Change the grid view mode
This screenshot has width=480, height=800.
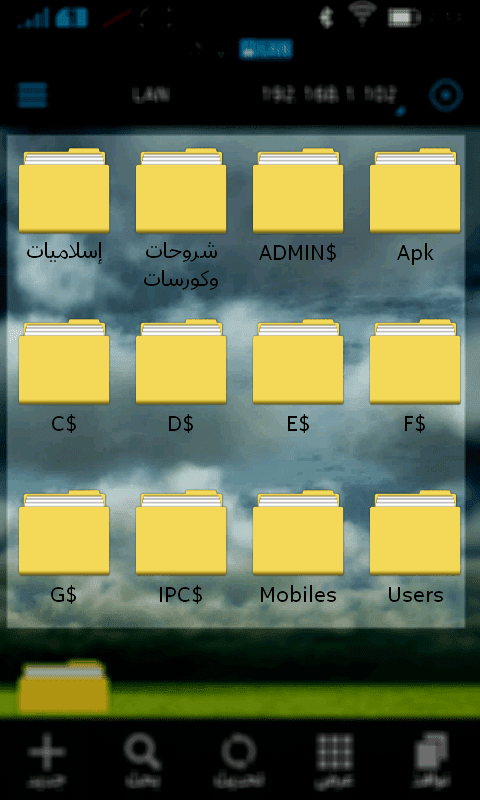click(x=335, y=760)
